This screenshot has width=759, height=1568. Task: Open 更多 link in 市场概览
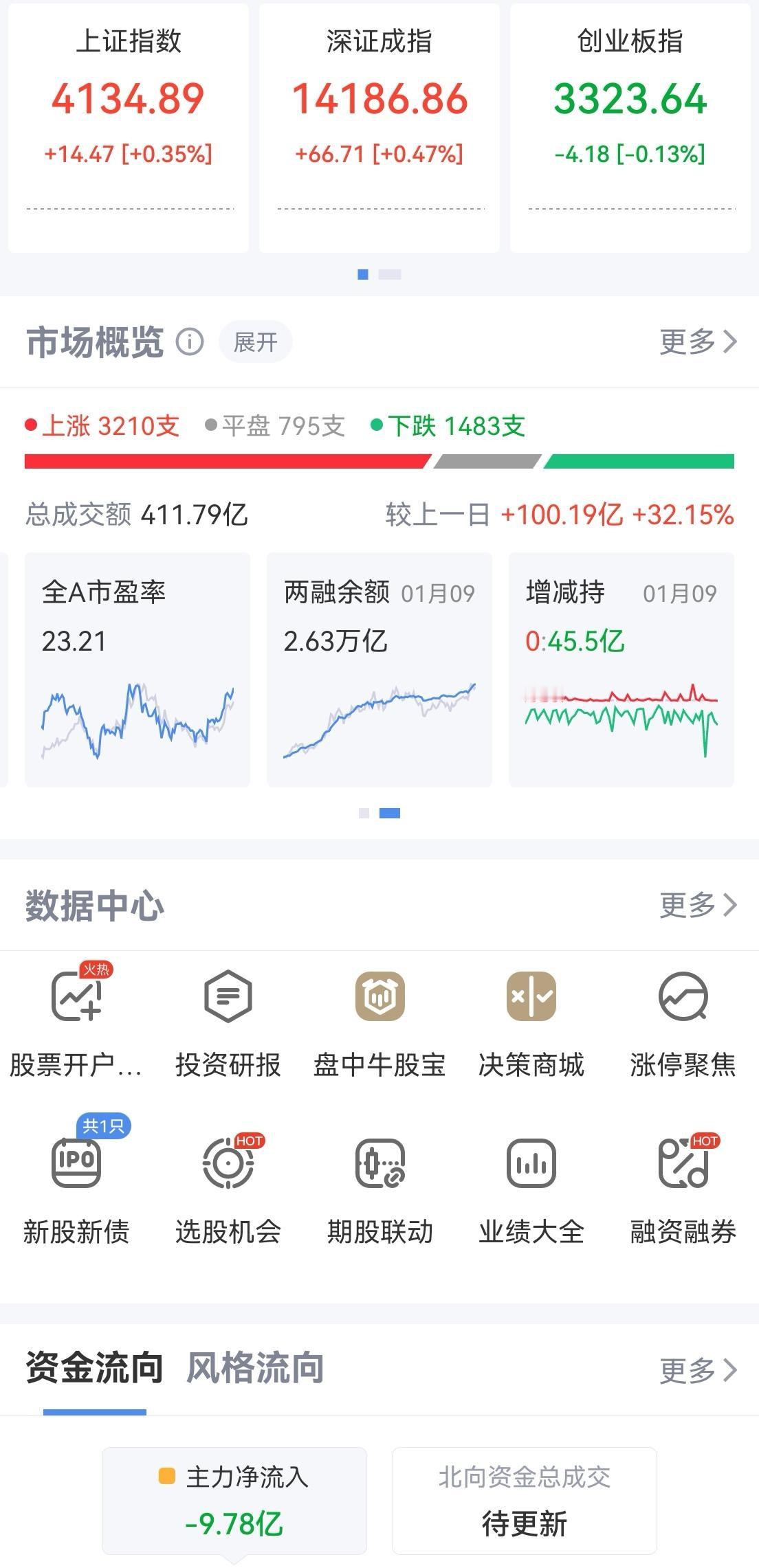(698, 341)
